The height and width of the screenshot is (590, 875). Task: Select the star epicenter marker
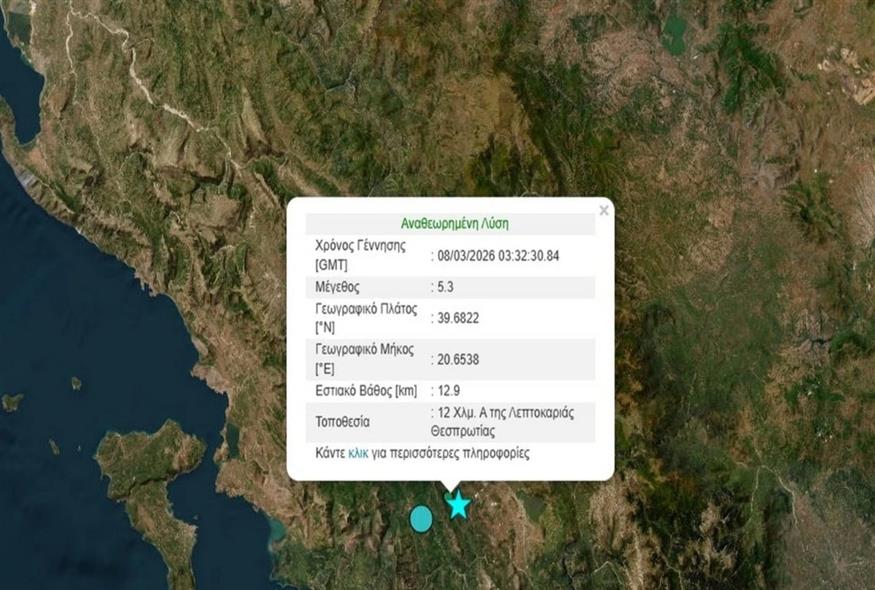(x=458, y=505)
